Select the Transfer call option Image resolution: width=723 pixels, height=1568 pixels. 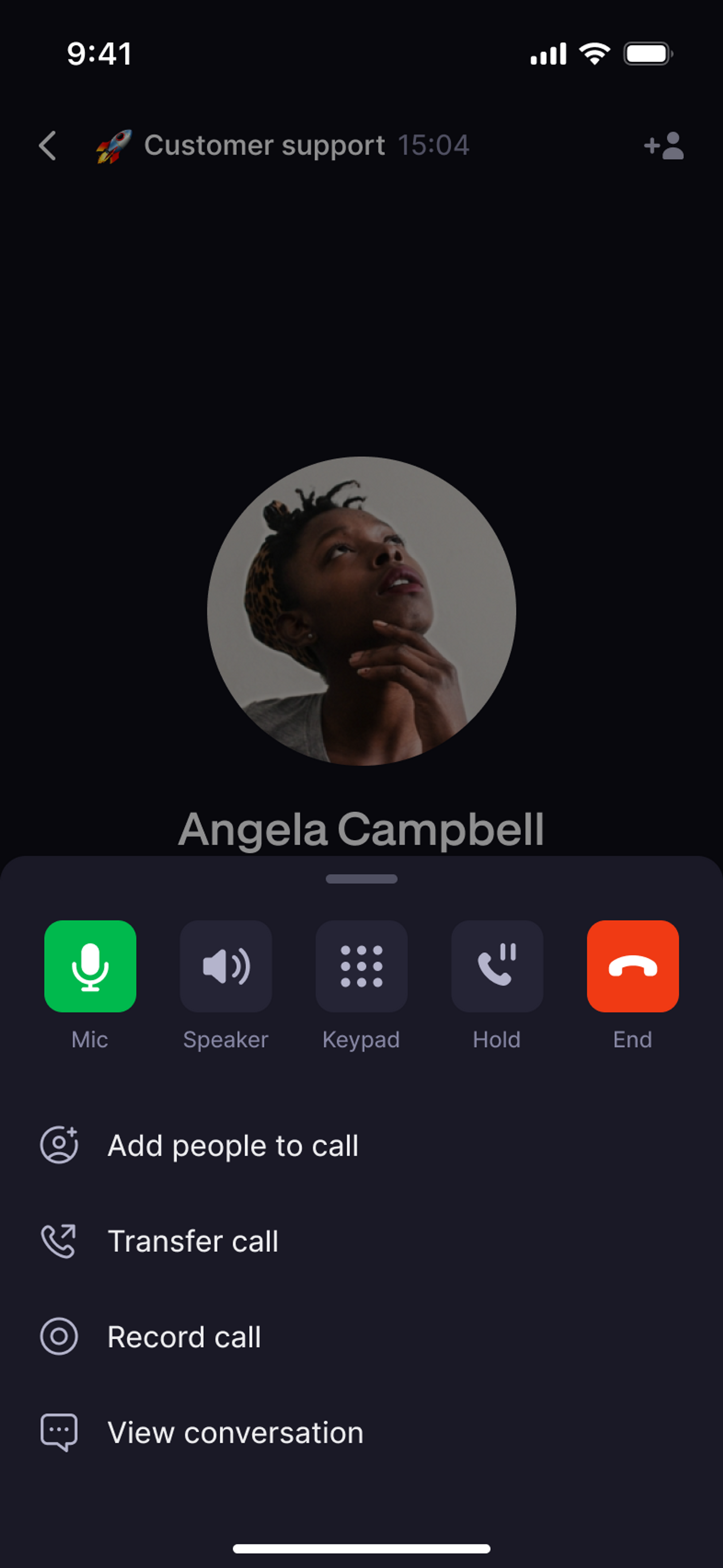193,1240
